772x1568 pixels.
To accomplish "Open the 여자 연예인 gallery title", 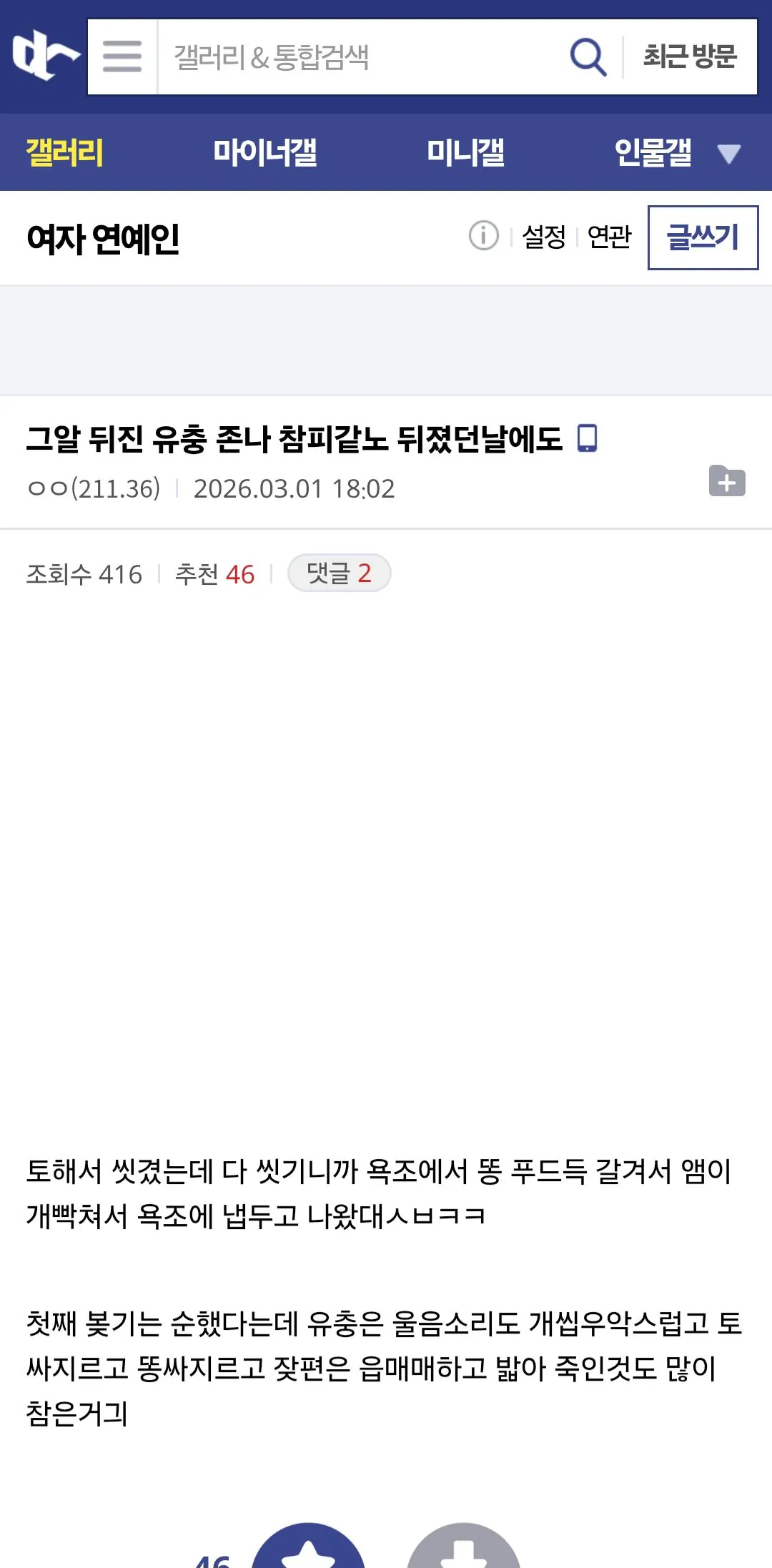I will pos(103,238).
